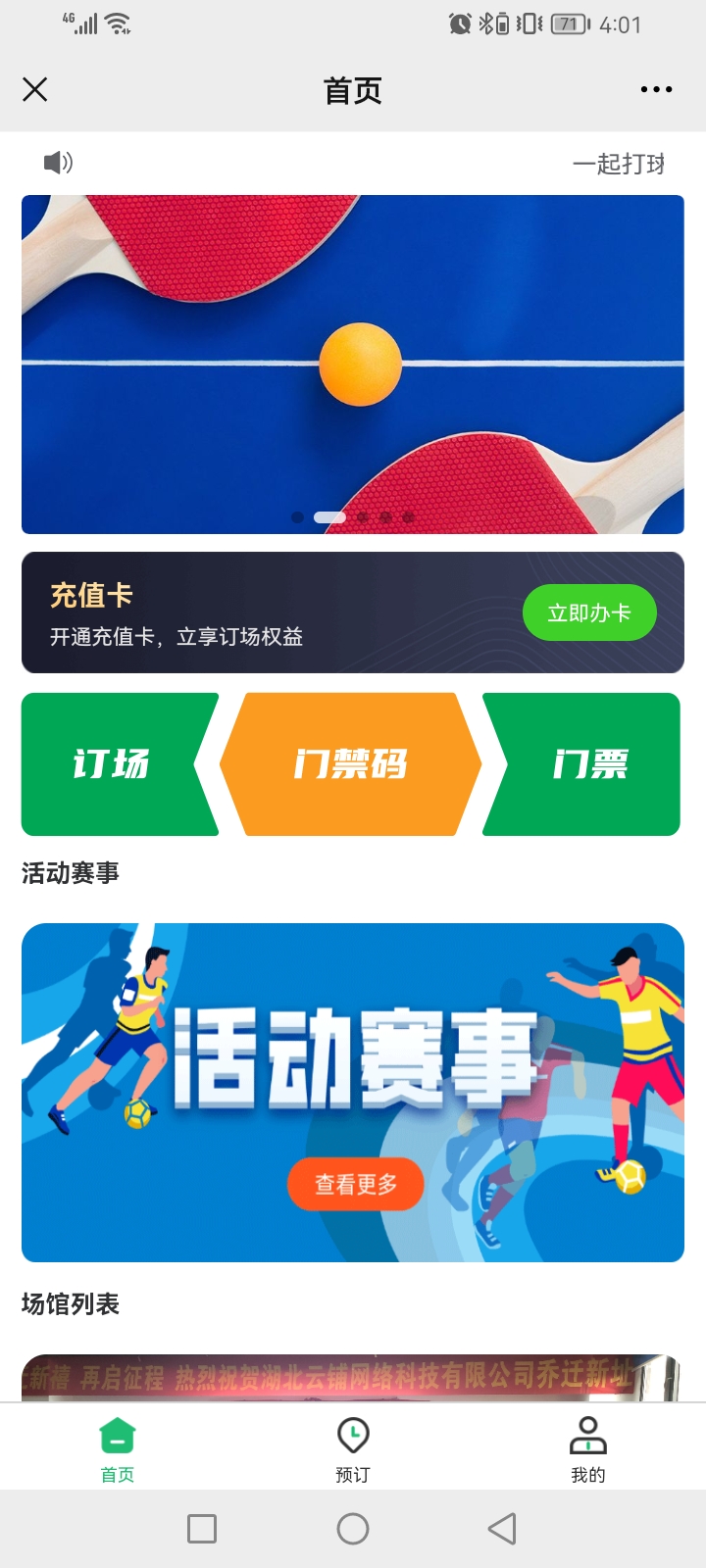Viewport: 706px width, 1568px height.
Task: Open the 一起打球 link
Action: (x=619, y=164)
